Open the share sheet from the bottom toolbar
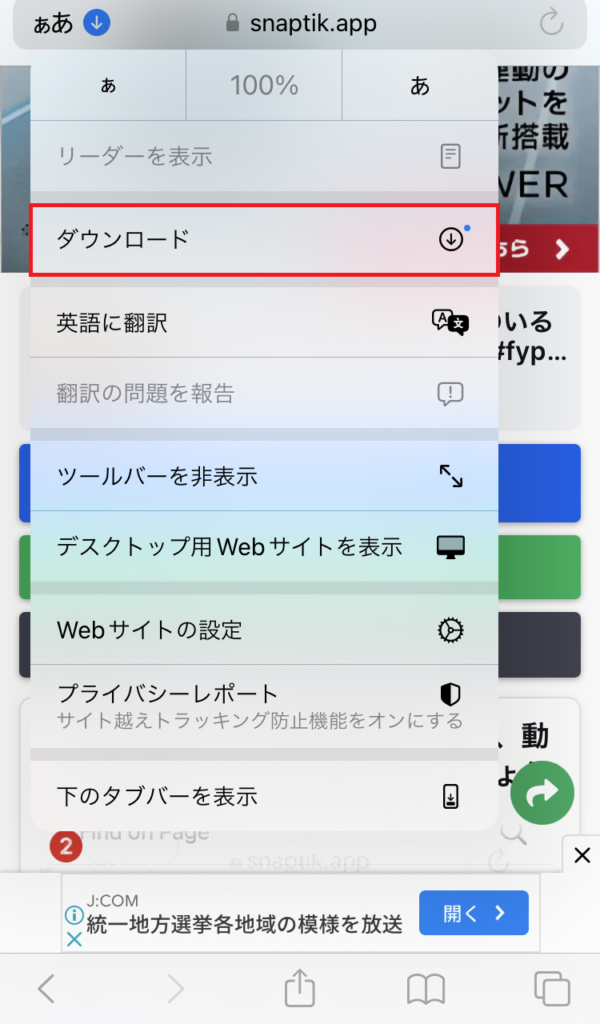This screenshot has width=600, height=1024. 300,987
